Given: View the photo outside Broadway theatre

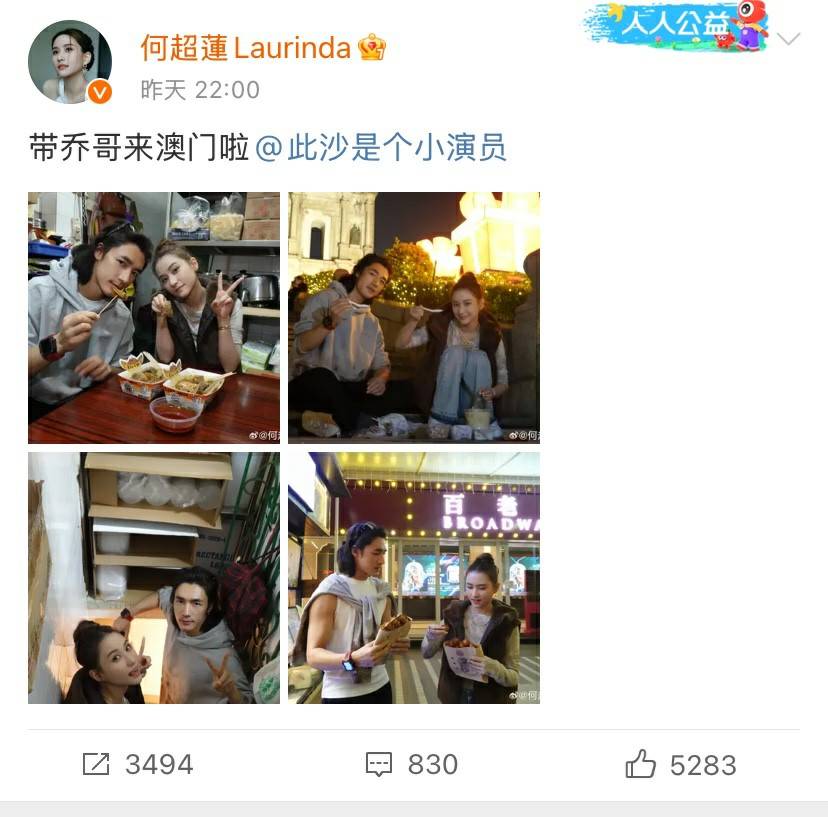Looking at the screenshot, I should pos(414,578).
